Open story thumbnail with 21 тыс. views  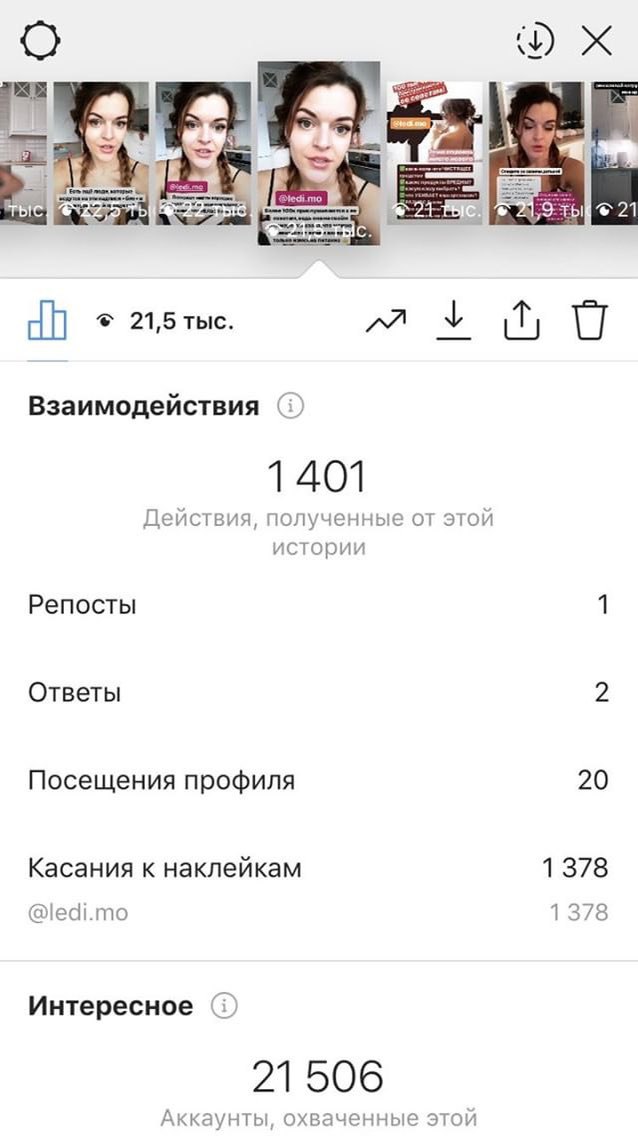tap(435, 153)
